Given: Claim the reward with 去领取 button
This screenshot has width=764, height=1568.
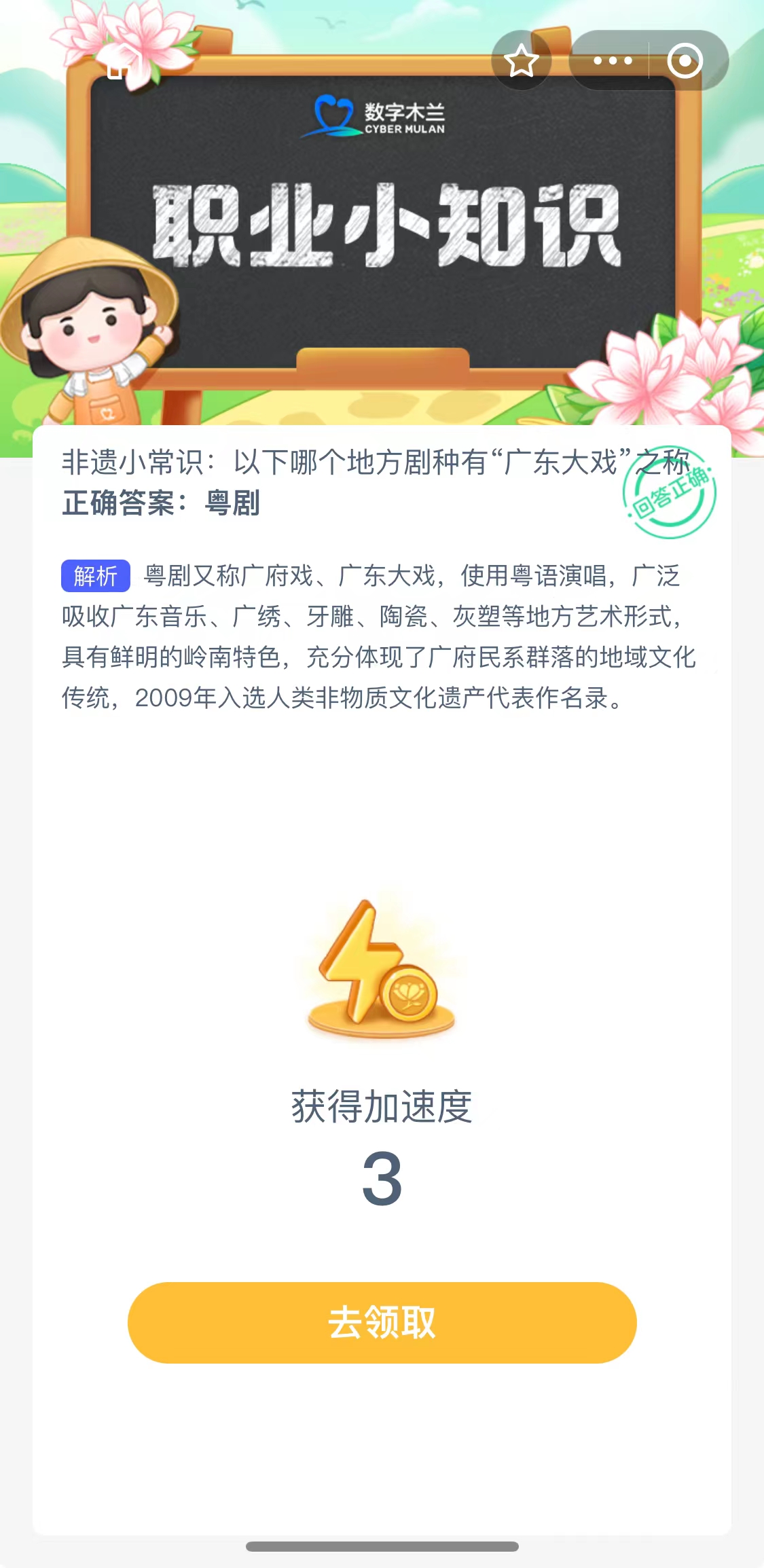Looking at the screenshot, I should [382, 1321].
